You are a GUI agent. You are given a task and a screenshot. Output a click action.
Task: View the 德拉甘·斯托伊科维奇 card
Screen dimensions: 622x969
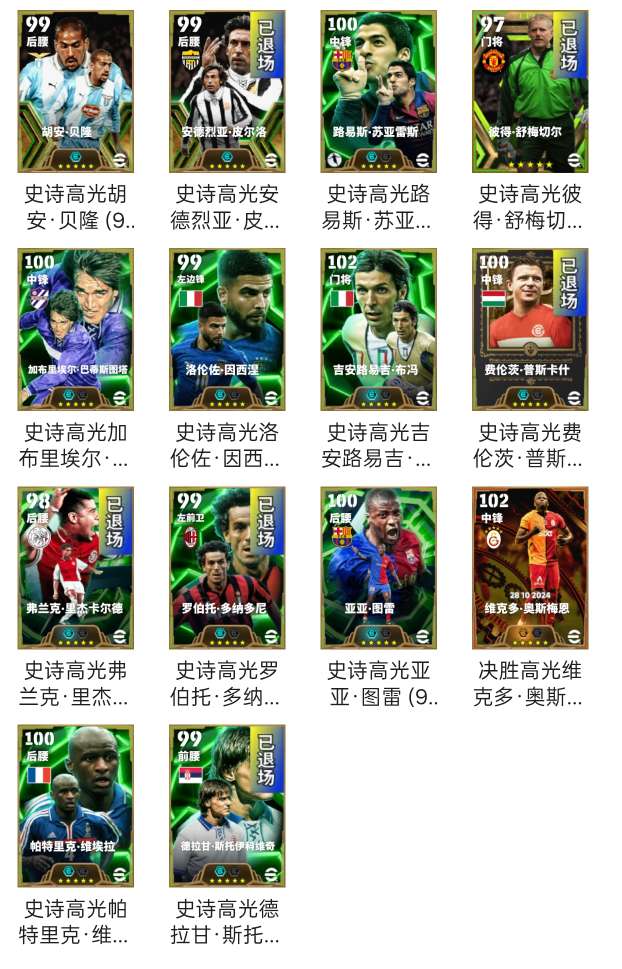pos(227,806)
